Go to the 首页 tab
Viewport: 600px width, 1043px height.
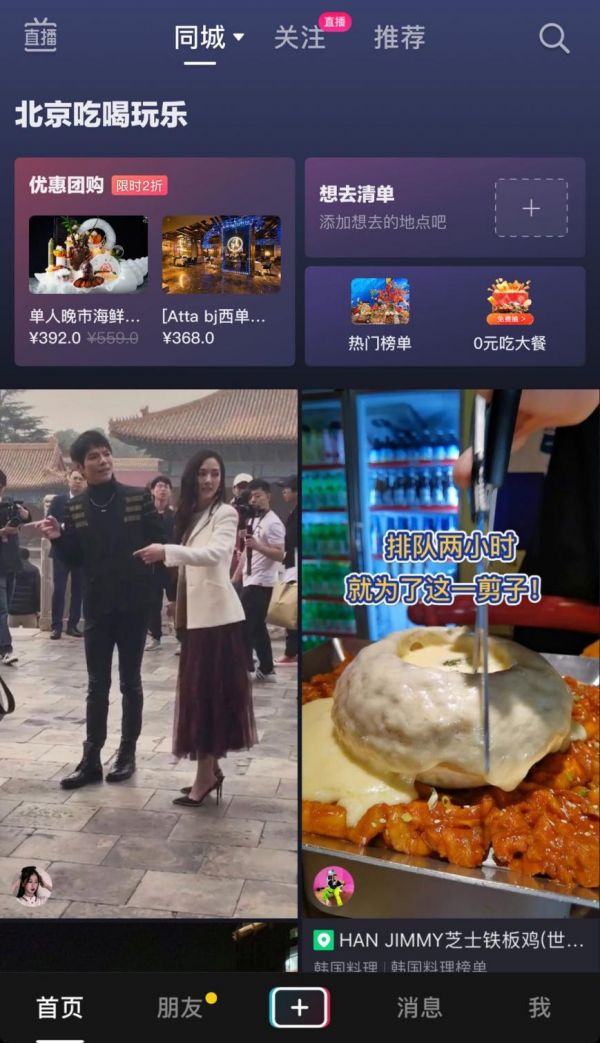point(60,1007)
